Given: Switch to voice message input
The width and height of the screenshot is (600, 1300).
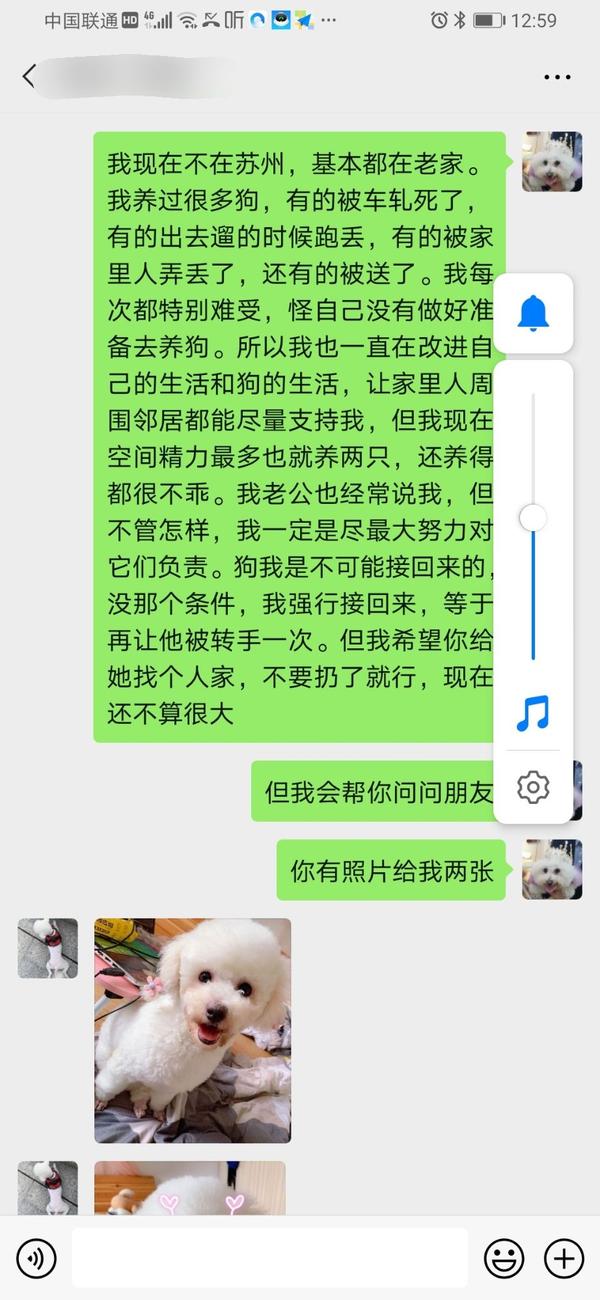Looking at the screenshot, I should pos(37,1258).
